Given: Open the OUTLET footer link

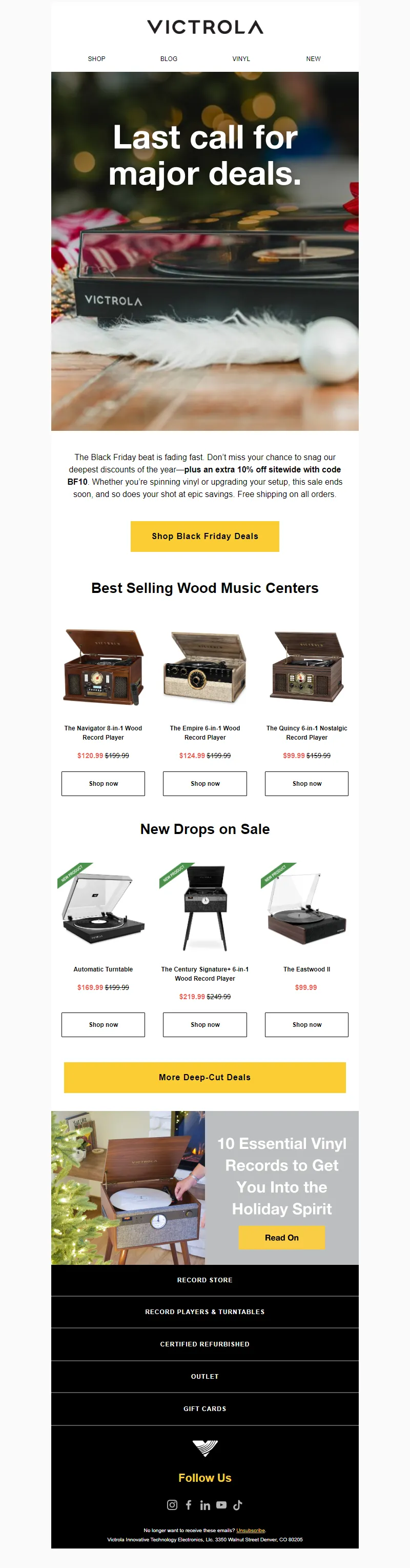Looking at the screenshot, I should pyautogui.click(x=204, y=1376).
